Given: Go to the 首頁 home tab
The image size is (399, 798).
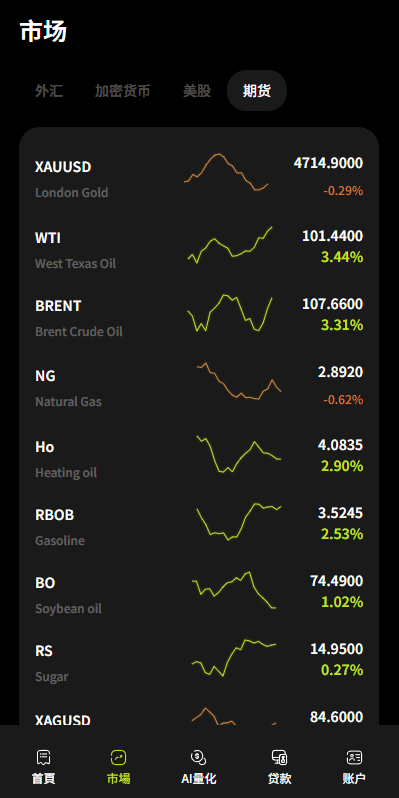Looking at the screenshot, I should pyautogui.click(x=44, y=766).
